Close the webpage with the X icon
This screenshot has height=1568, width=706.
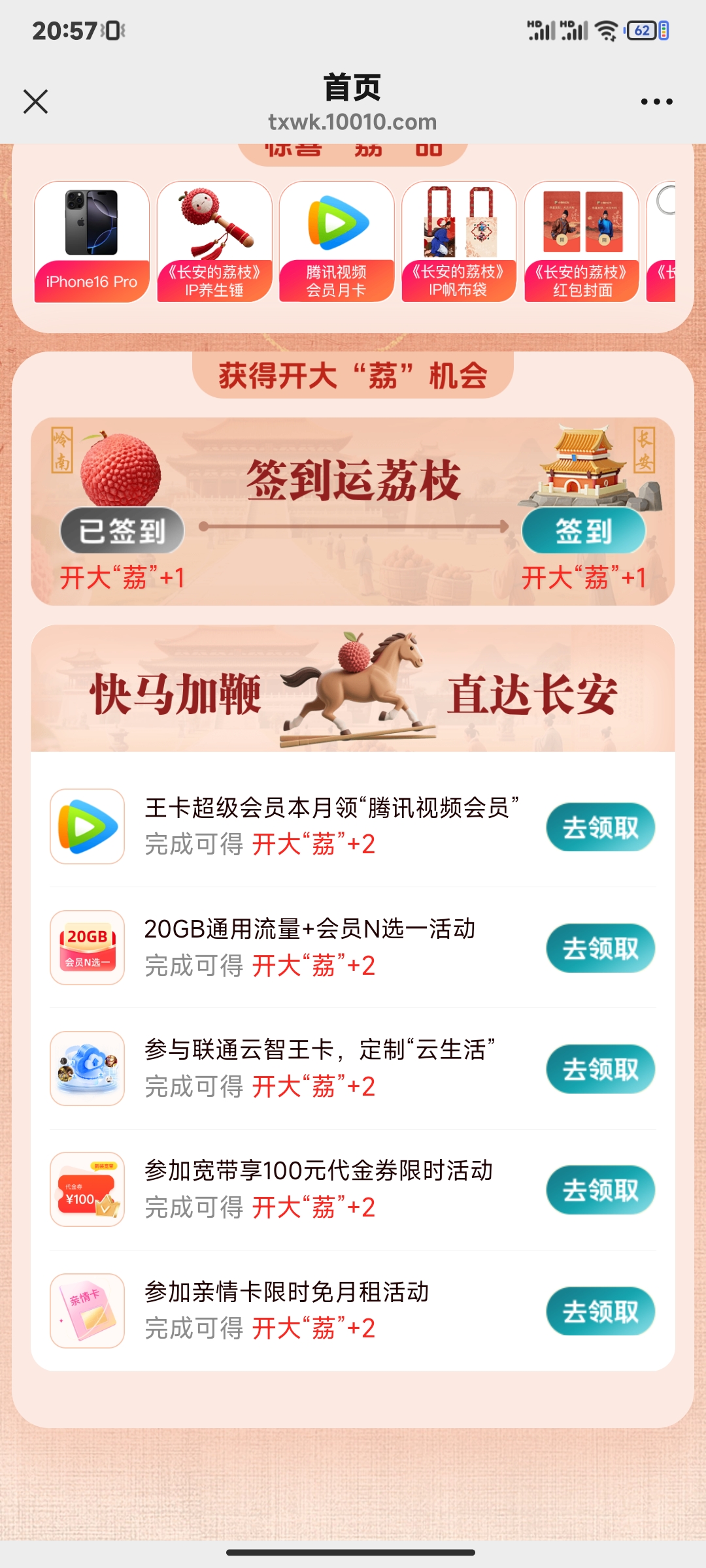(35, 102)
